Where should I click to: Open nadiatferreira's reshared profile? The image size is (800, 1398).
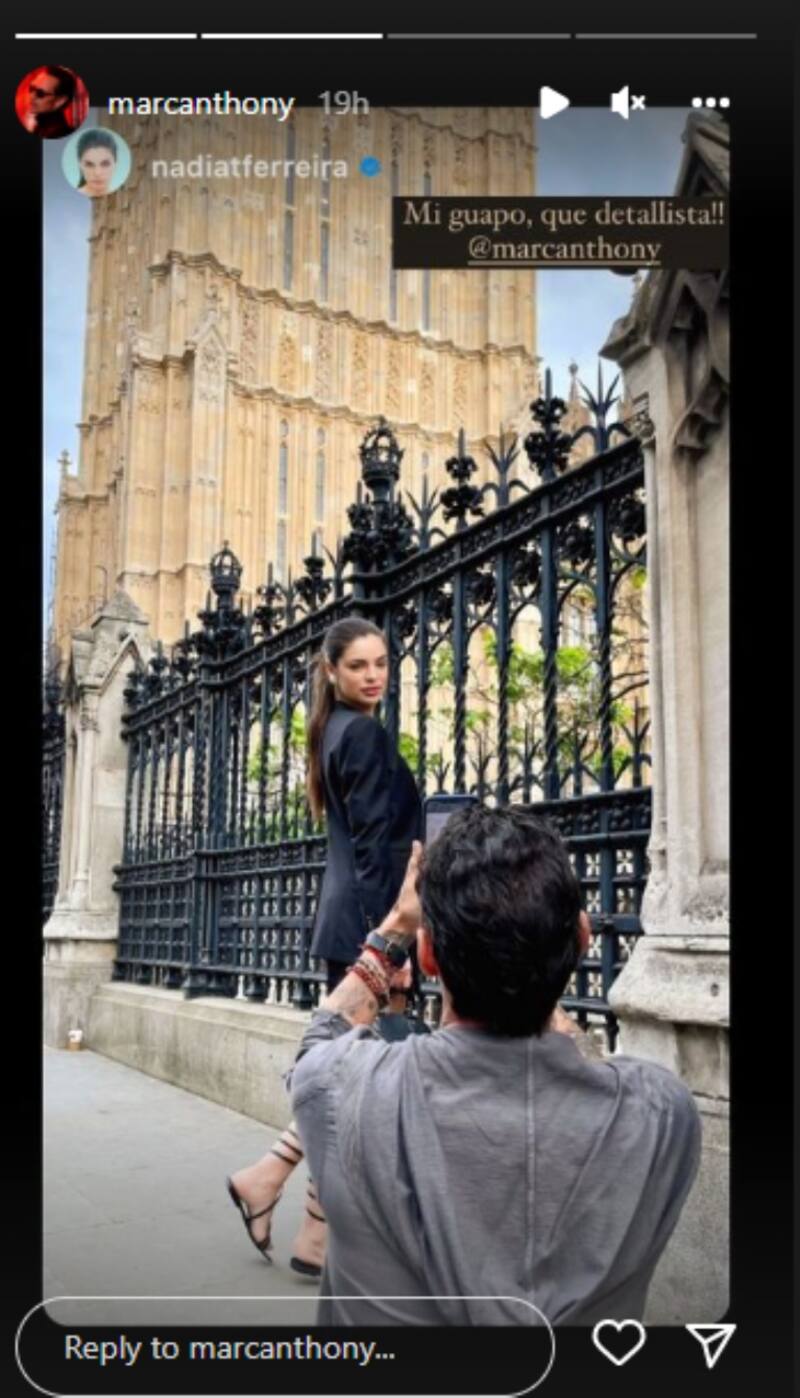point(248,167)
